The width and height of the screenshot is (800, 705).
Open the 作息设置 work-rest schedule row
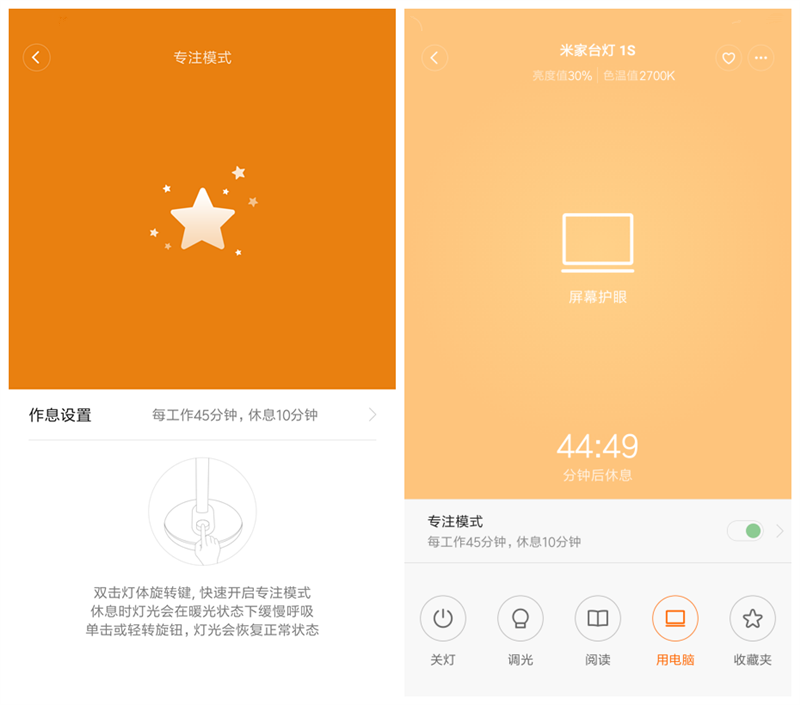pos(202,415)
